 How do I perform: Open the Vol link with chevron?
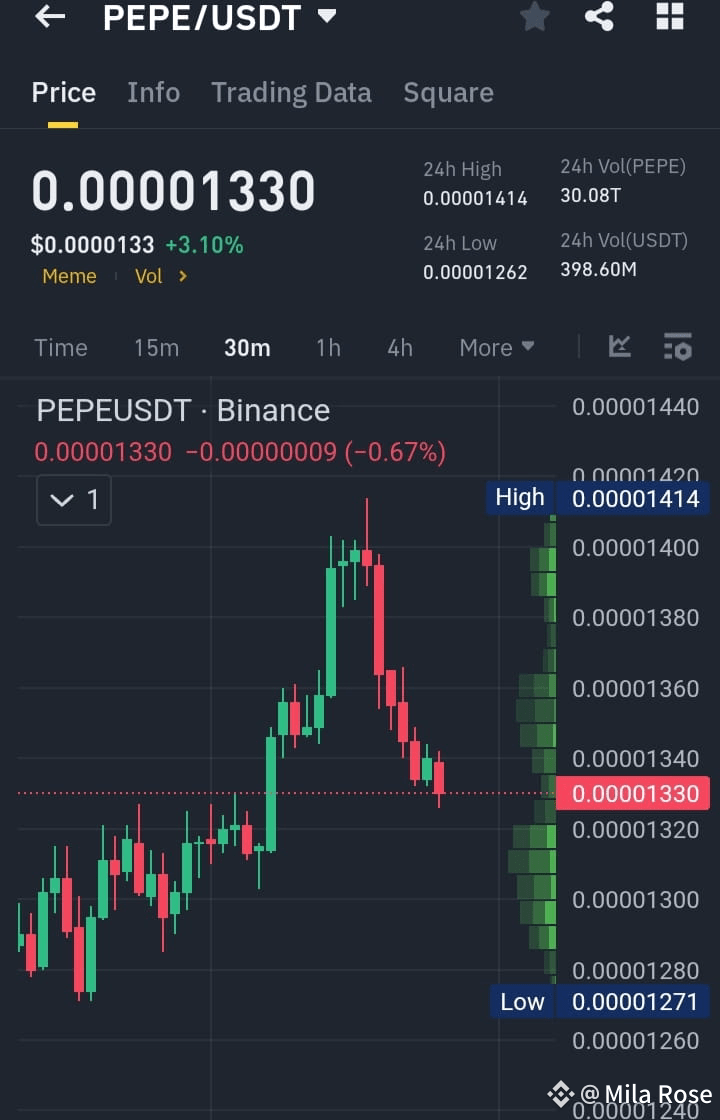[x=160, y=276]
